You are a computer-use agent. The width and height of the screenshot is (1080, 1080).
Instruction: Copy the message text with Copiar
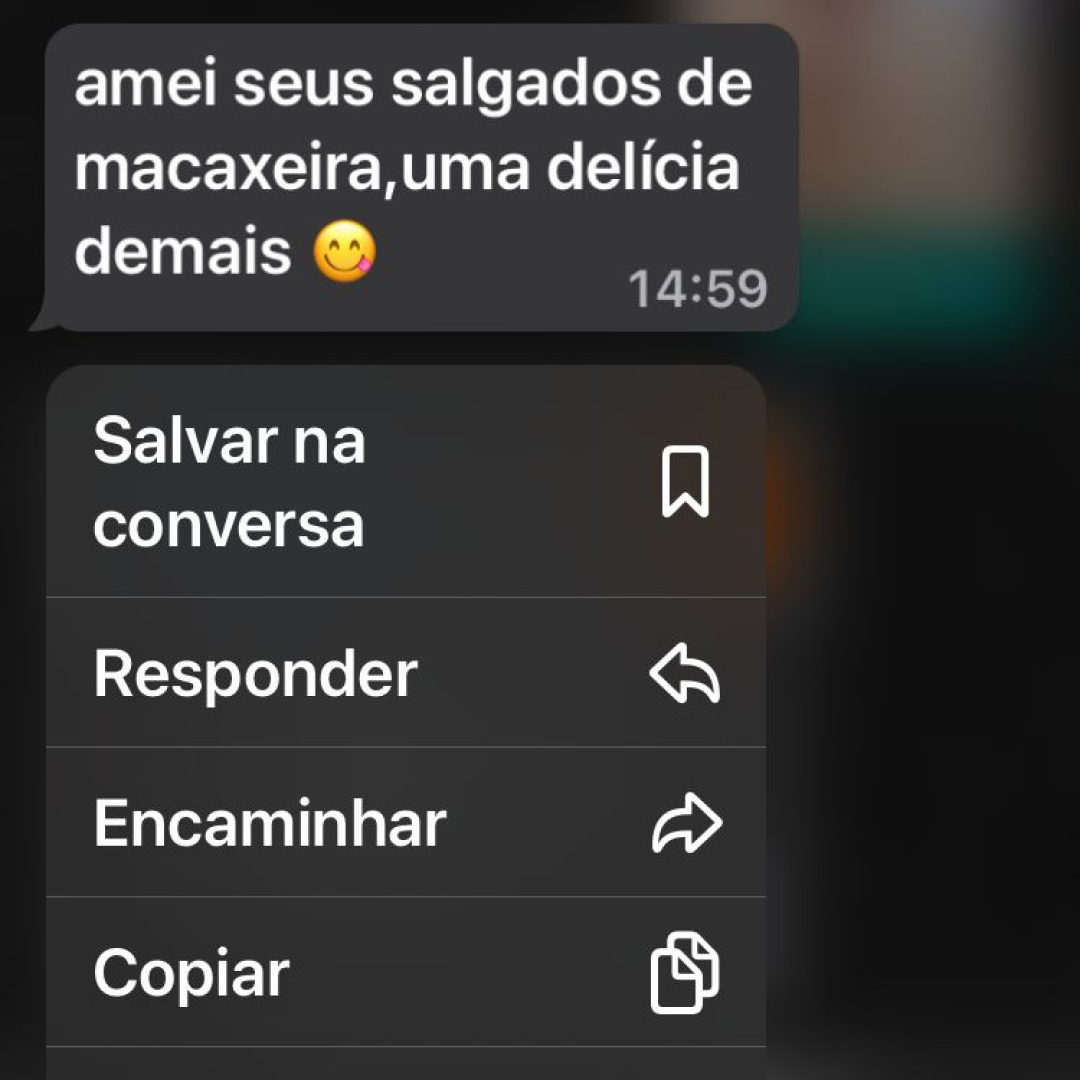[405, 972]
